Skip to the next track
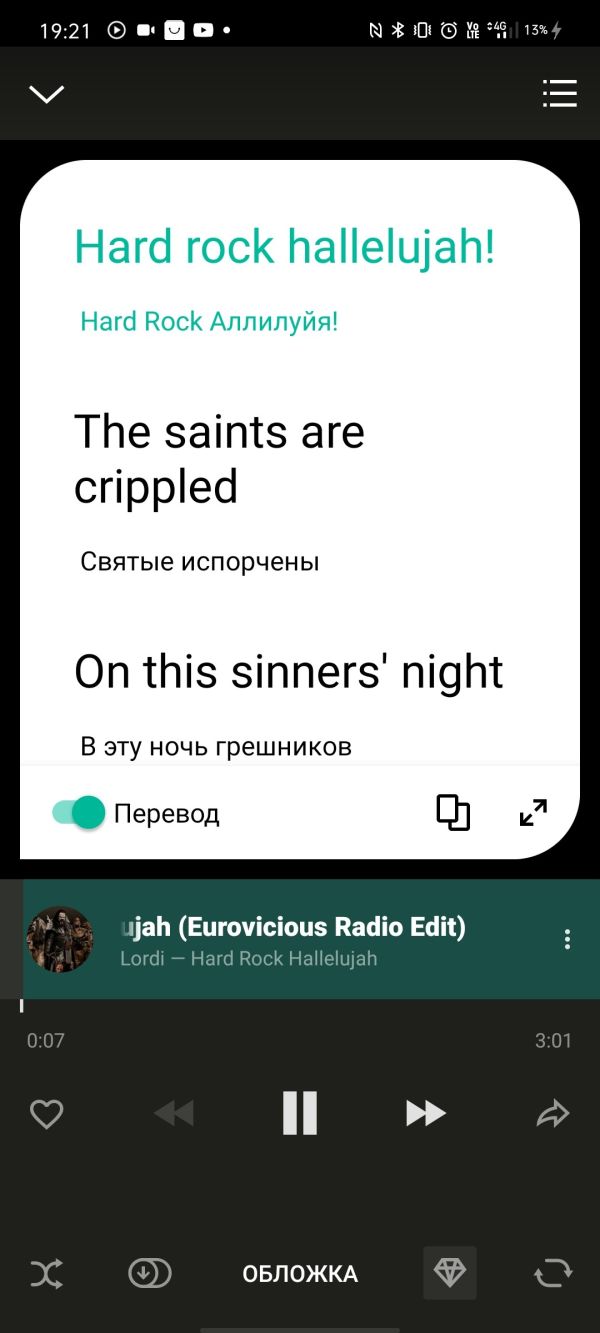600x1333 pixels. coord(425,1113)
